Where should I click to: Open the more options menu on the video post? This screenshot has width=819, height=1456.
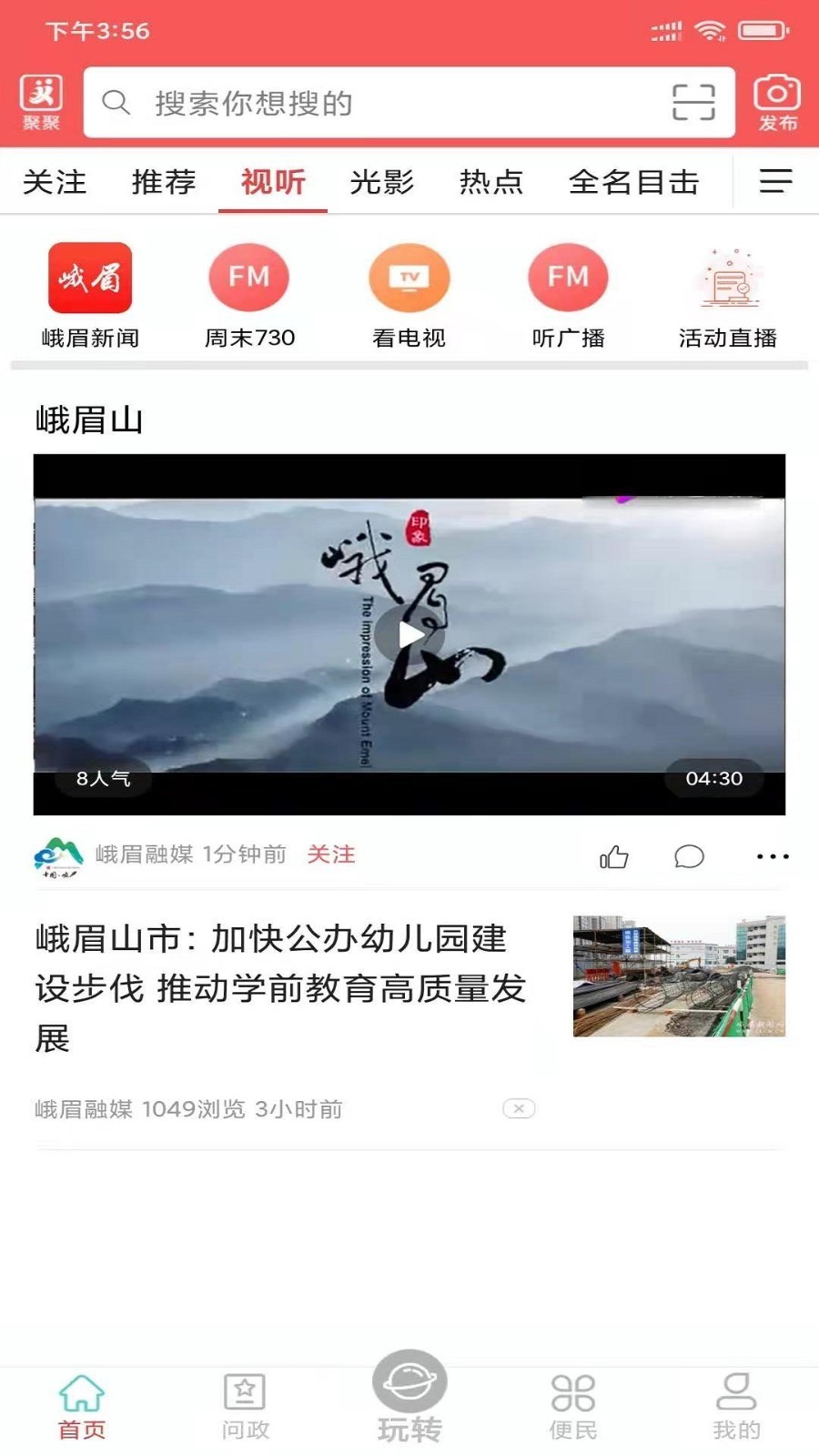(x=773, y=855)
